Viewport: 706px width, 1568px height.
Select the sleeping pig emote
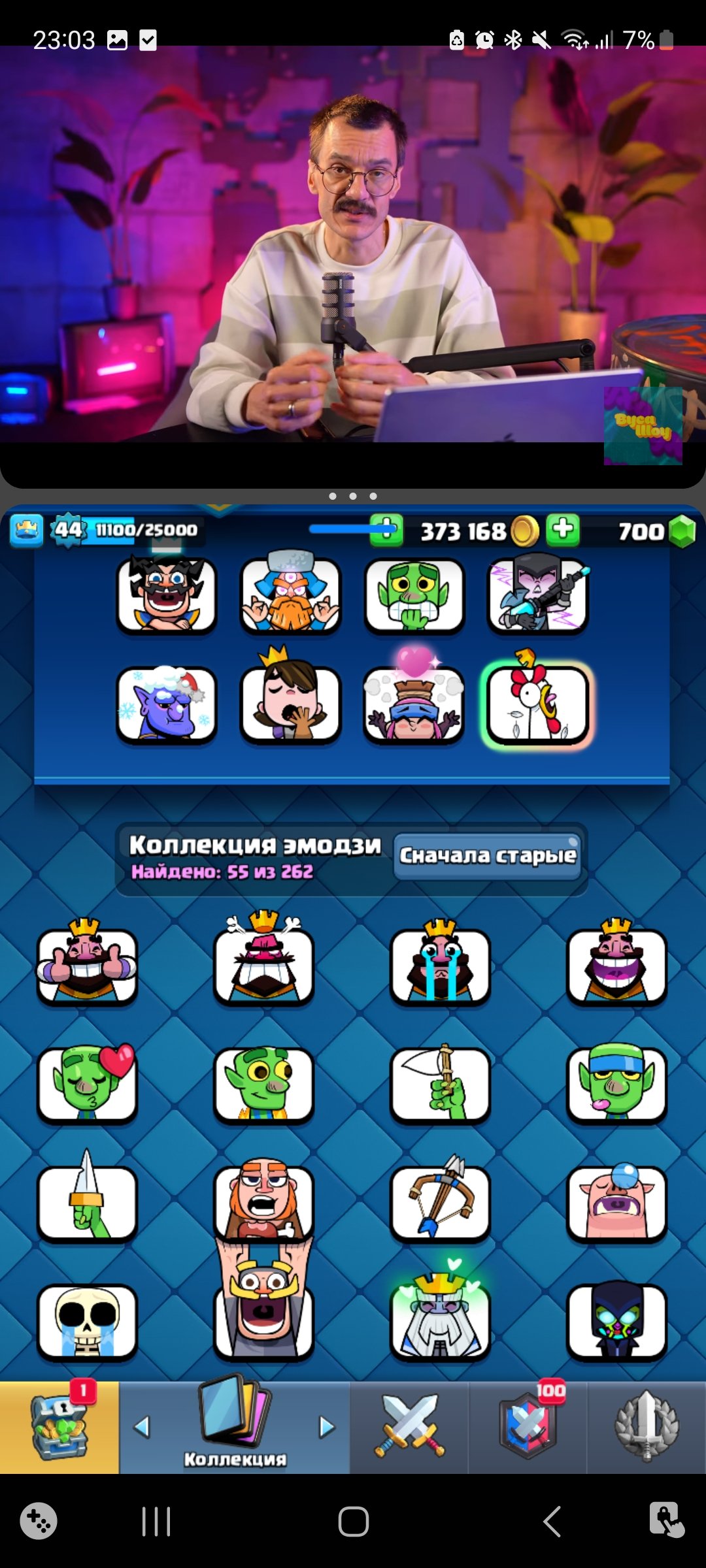616,1201
